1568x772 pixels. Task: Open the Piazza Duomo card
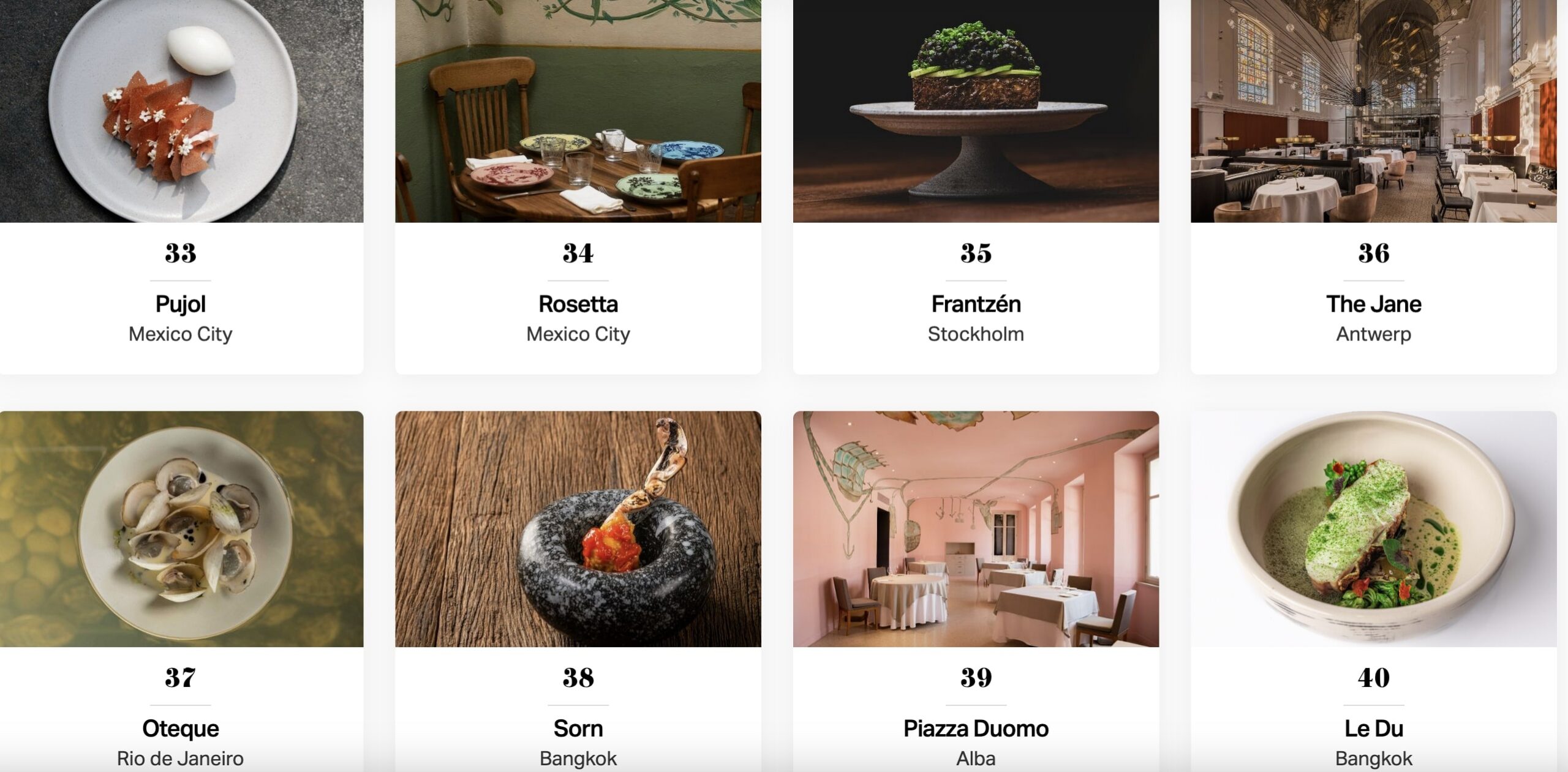pyautogui.click(x=976, y=728)
